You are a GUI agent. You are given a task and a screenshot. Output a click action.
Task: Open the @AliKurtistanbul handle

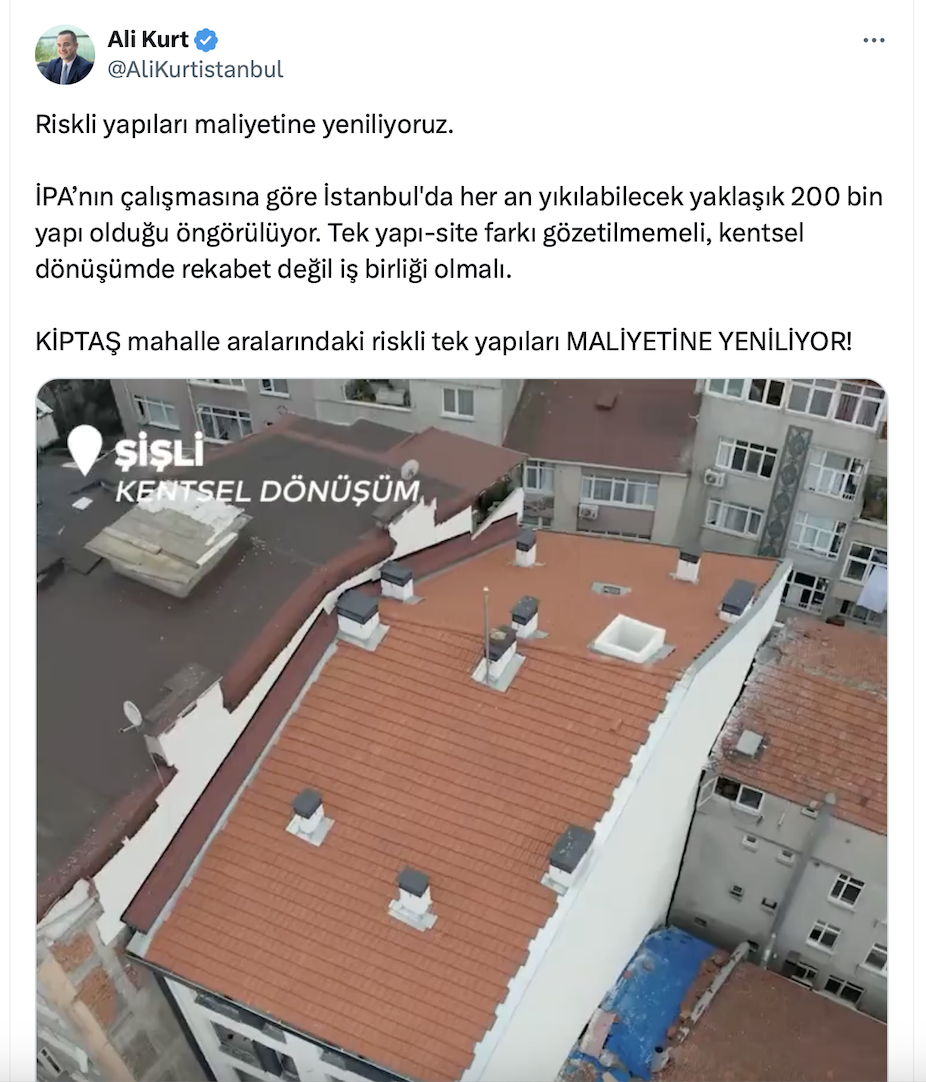coord(195,69)
